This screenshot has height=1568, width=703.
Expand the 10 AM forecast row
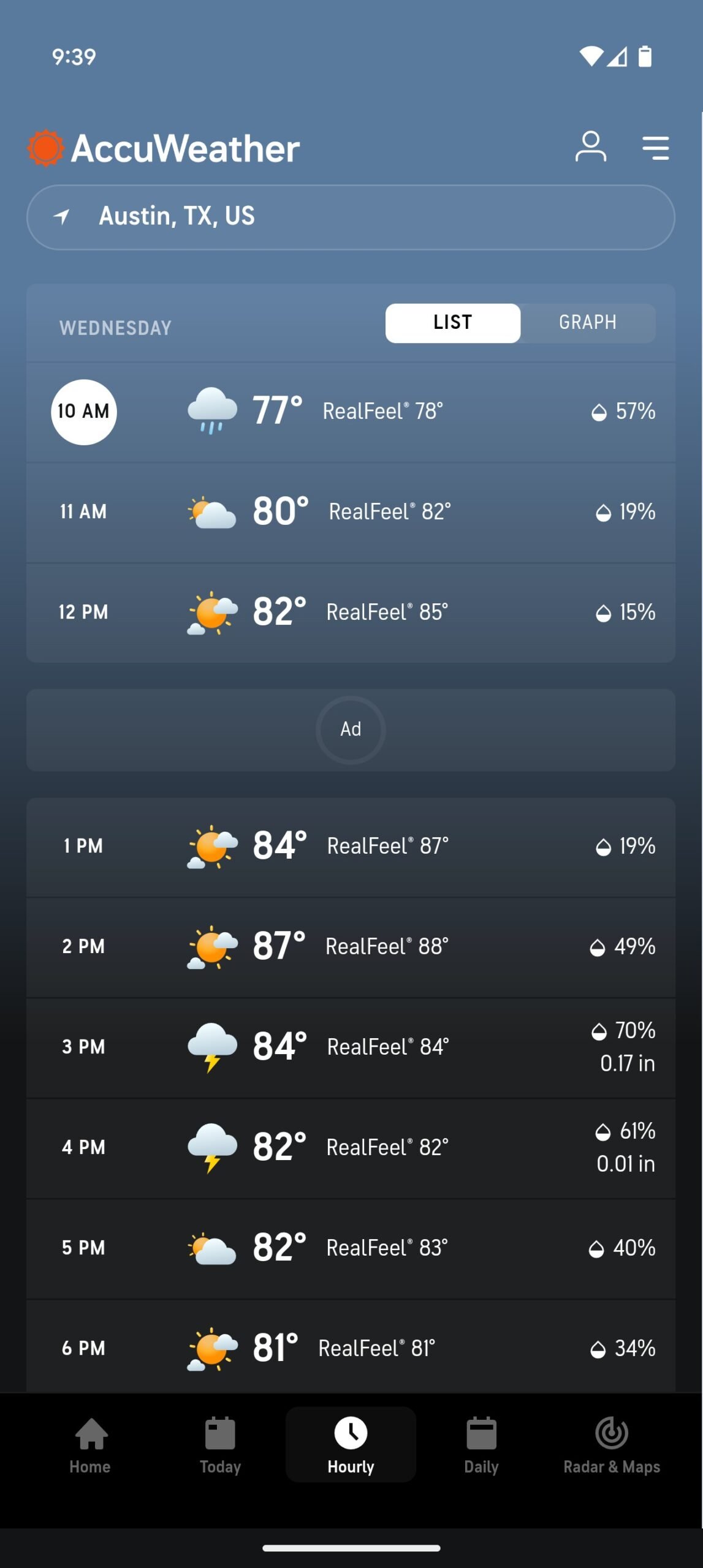[x=351, y=412]
